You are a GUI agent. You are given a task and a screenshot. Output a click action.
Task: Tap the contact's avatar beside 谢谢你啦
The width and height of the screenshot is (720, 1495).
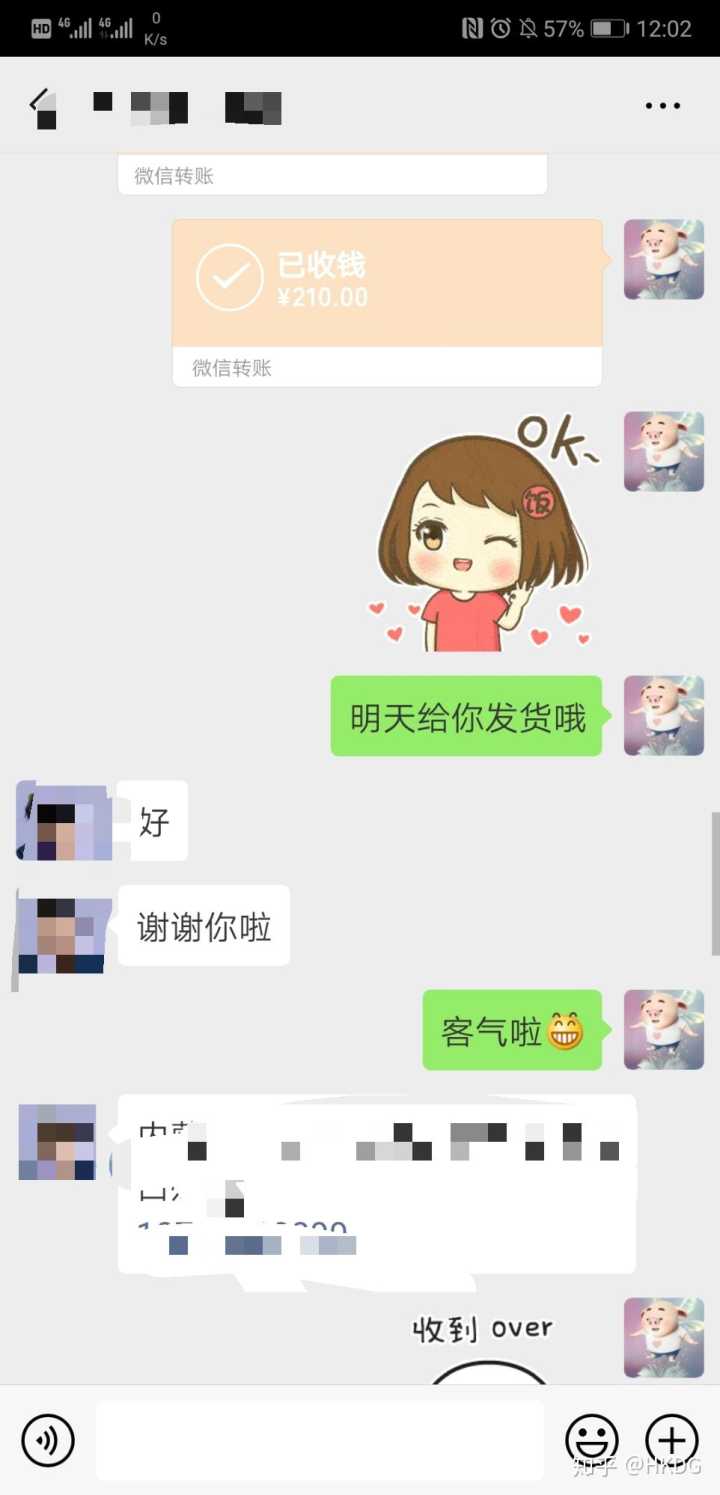[x=62, y=935]
